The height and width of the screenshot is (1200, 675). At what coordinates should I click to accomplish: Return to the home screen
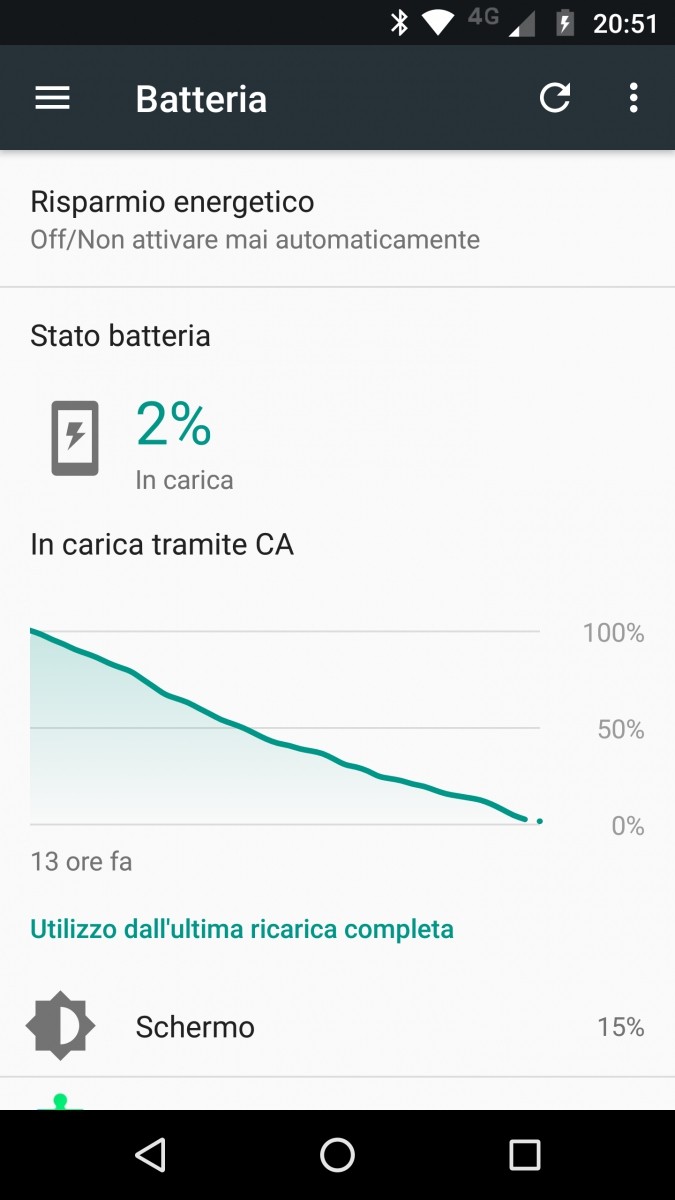tap(337, 1155)
